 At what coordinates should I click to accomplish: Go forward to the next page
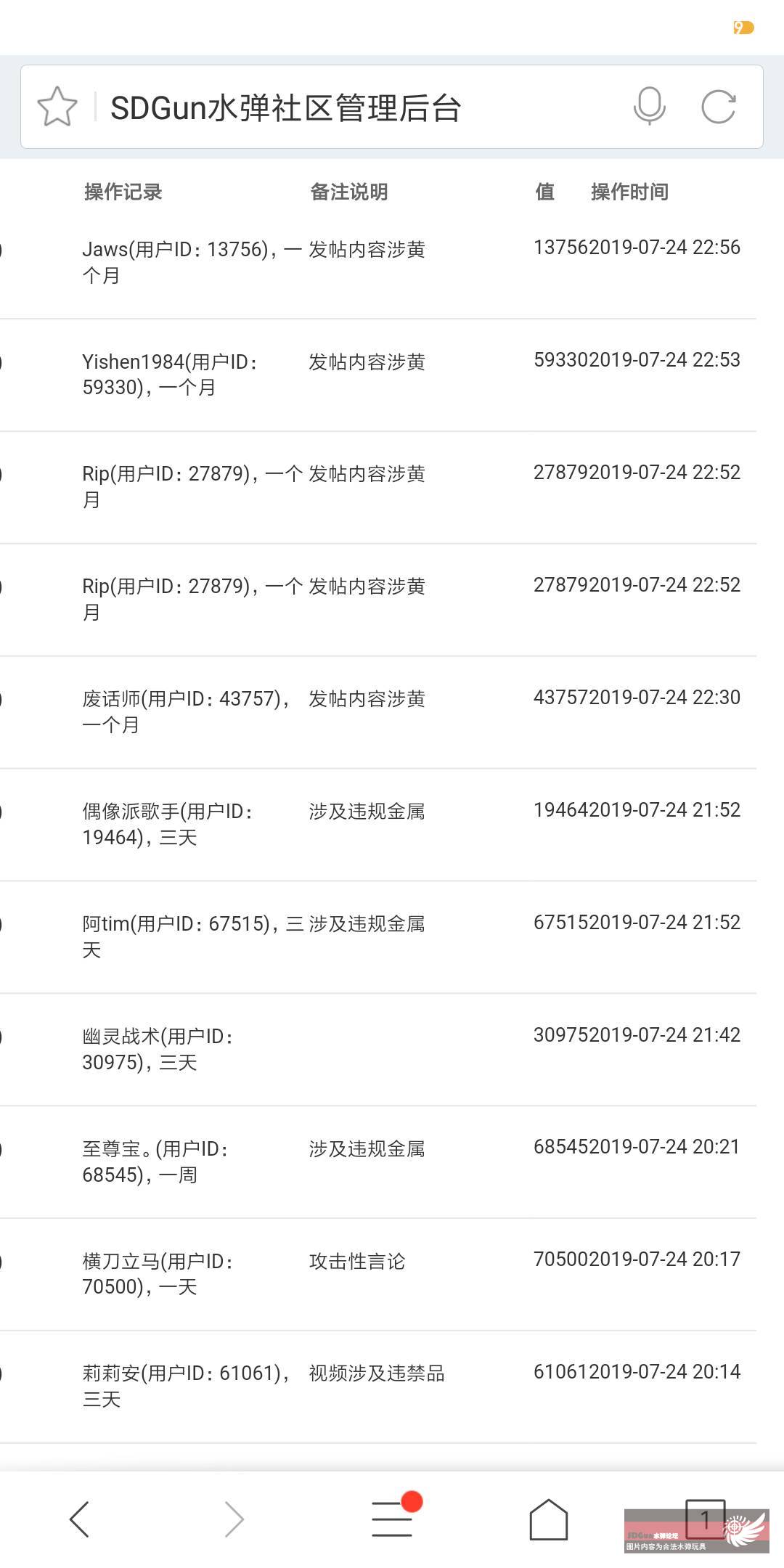(234, 1519)
